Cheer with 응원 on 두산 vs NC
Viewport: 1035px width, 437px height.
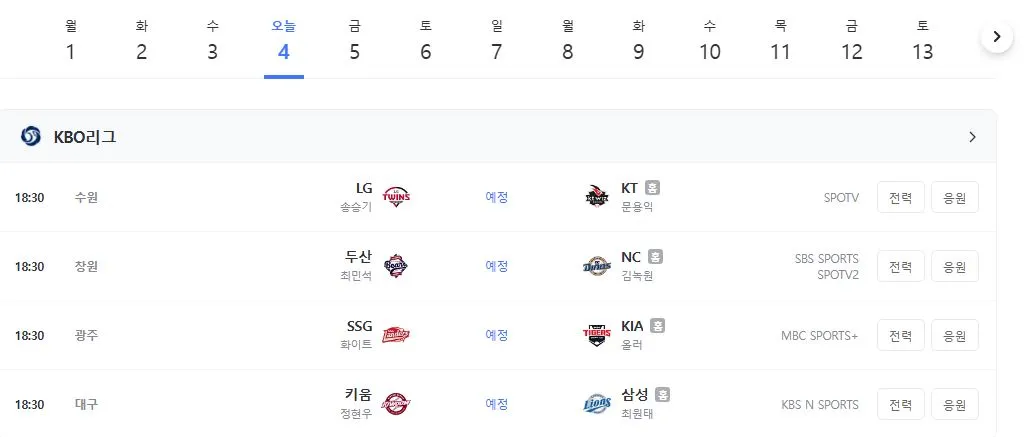click(x=954, y=266)
